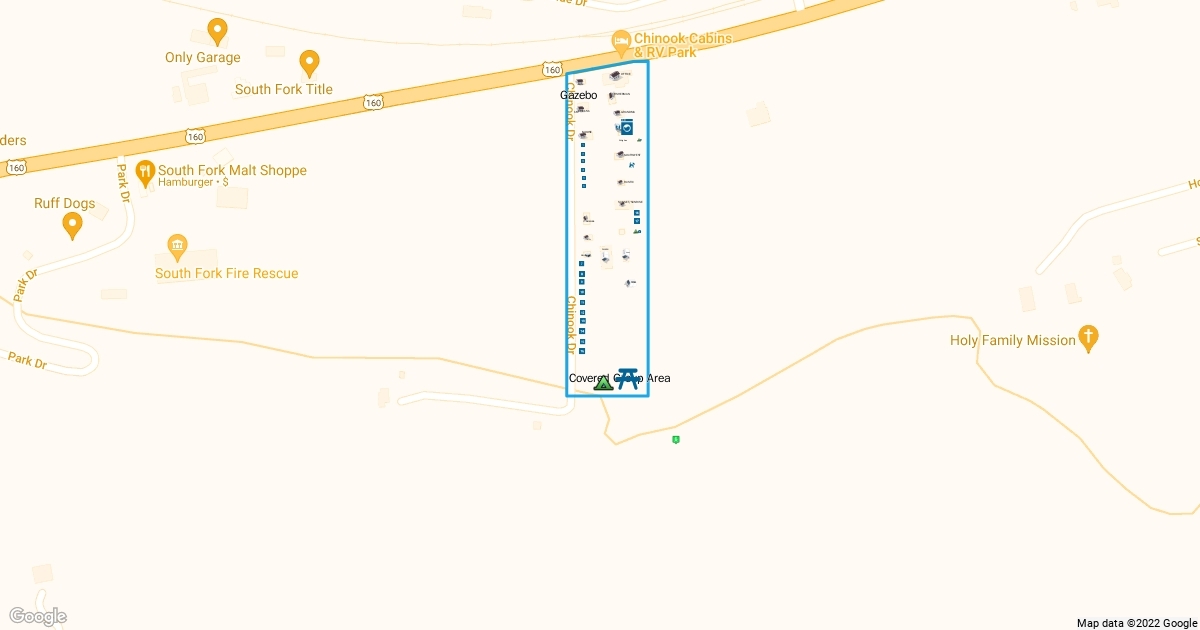Image resolution: width=1200 pixels, height=630 pixels.
Task: Select the Ruff Dogs location pin
Action: 72,227
